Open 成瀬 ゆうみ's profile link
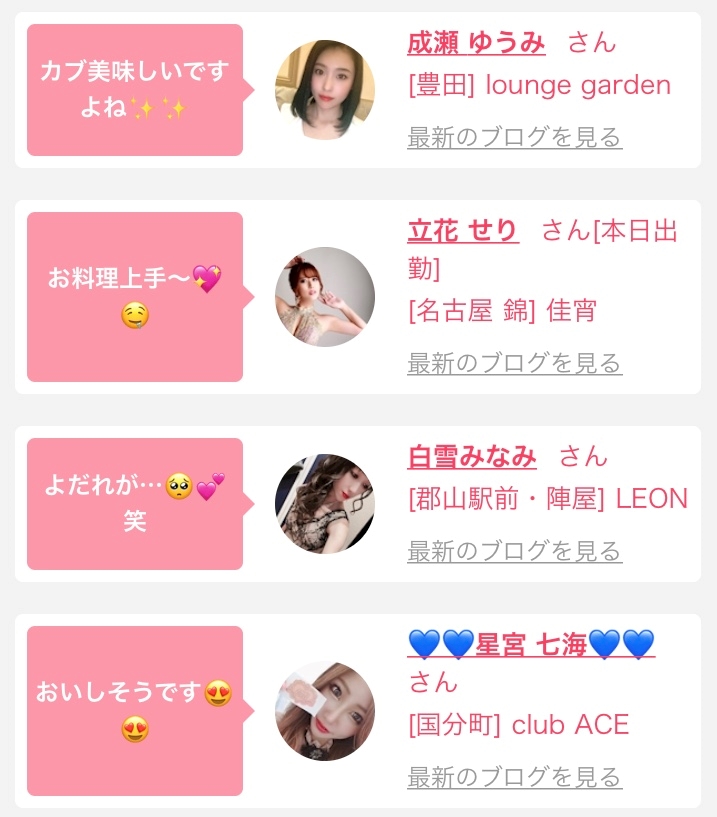The image size is (717, 817). (x=476, y=43)
